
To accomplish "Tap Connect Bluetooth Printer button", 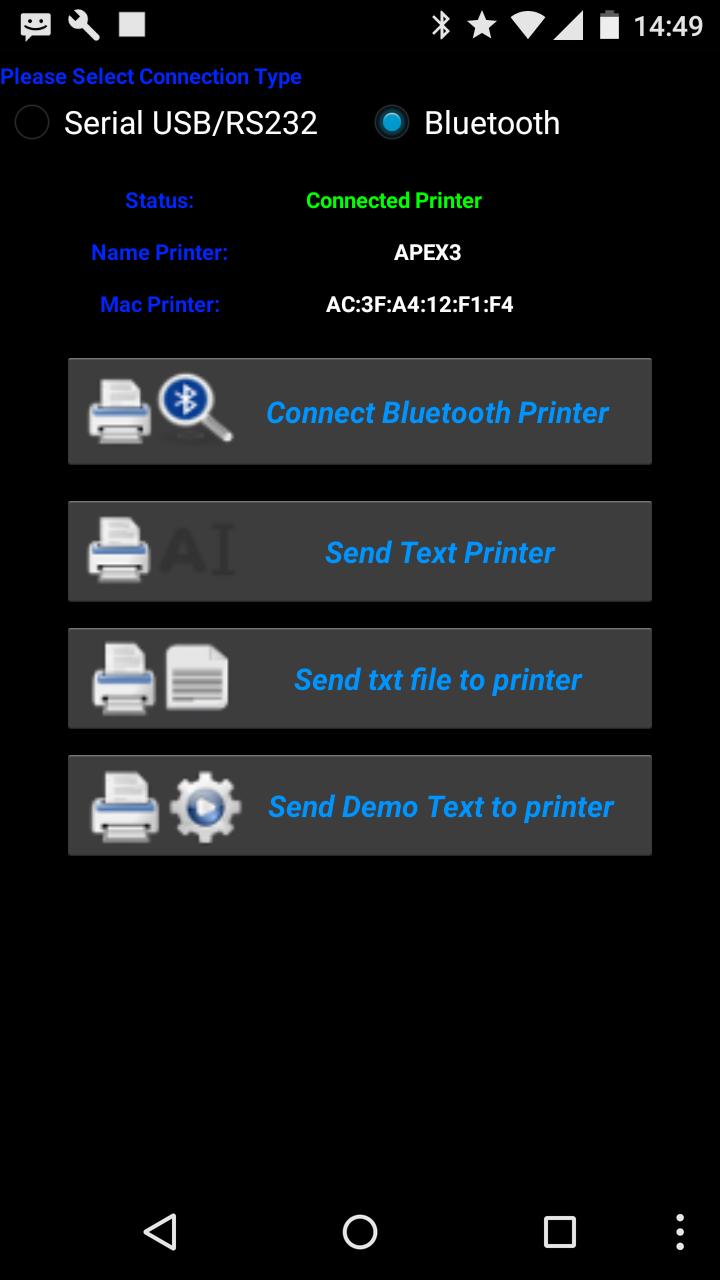I will tap(360, 412).
